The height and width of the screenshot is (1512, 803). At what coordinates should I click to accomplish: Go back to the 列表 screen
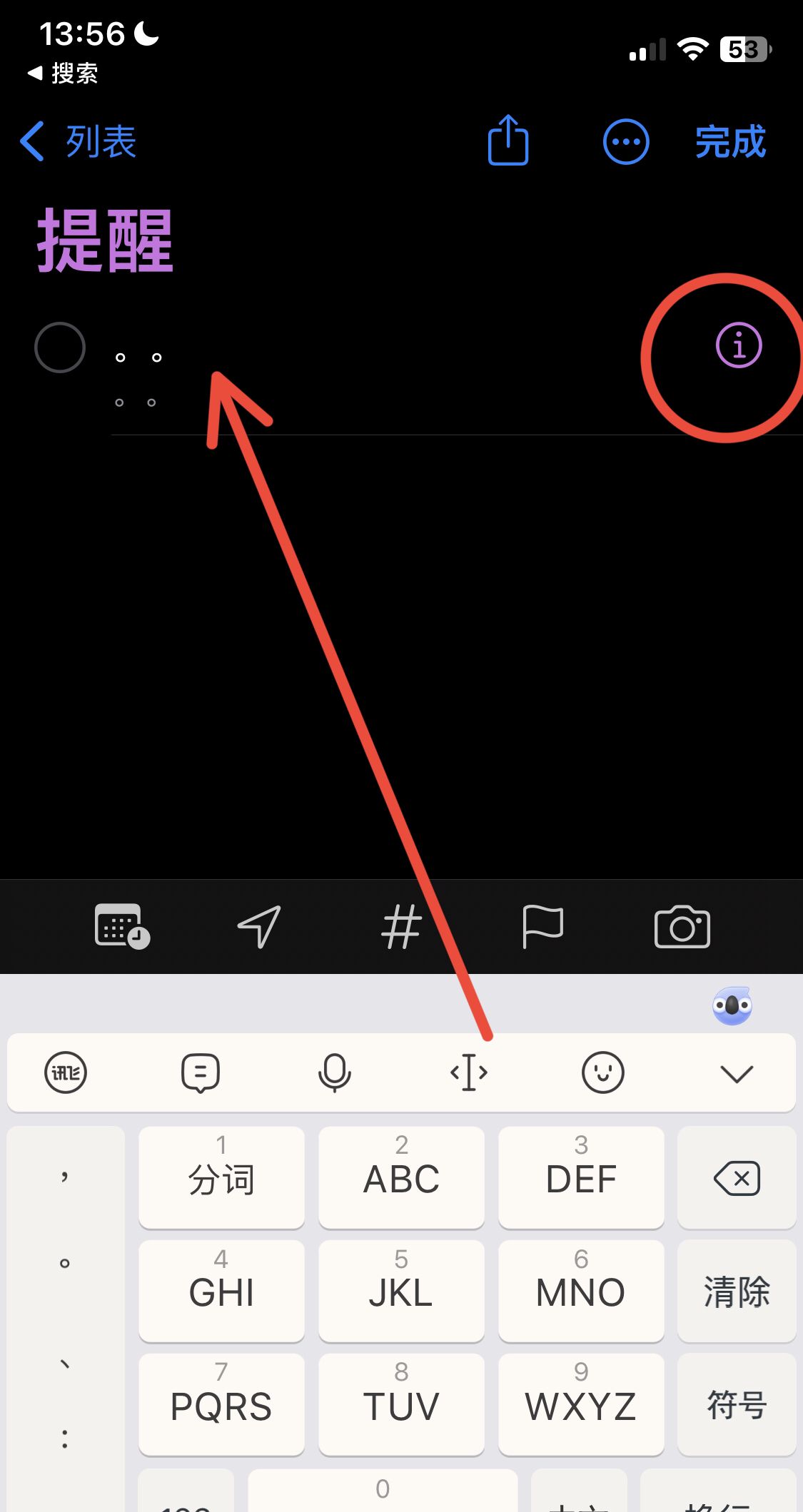pos(79,141)
